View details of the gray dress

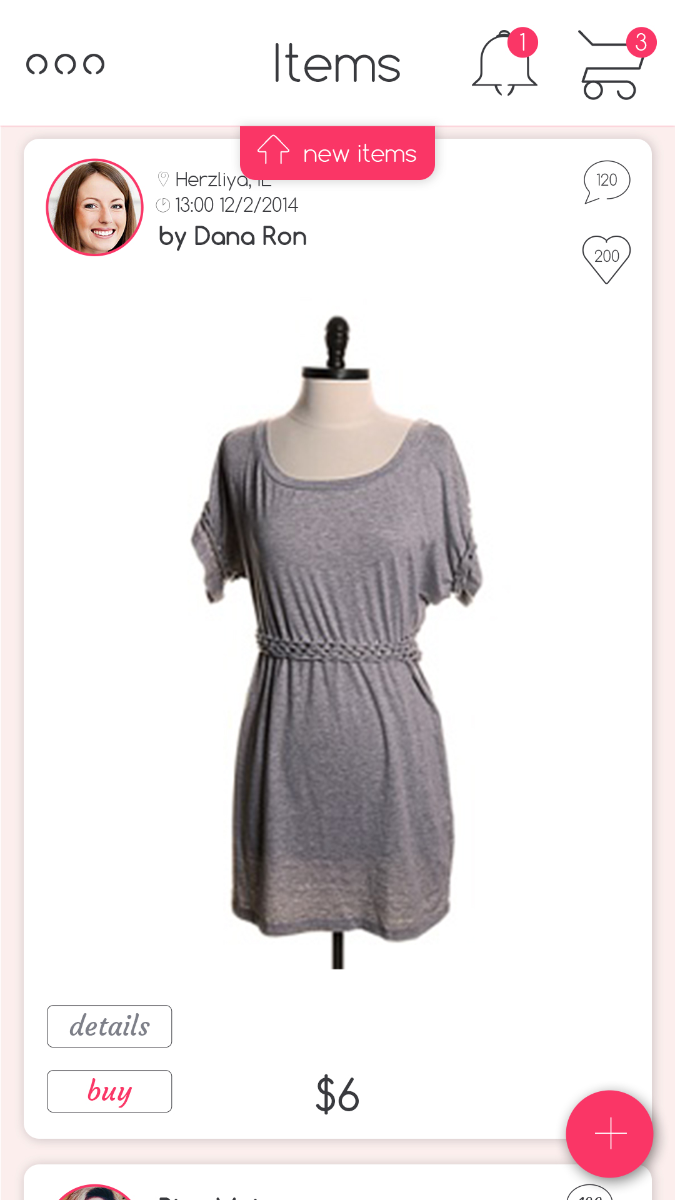point(109,1026)
